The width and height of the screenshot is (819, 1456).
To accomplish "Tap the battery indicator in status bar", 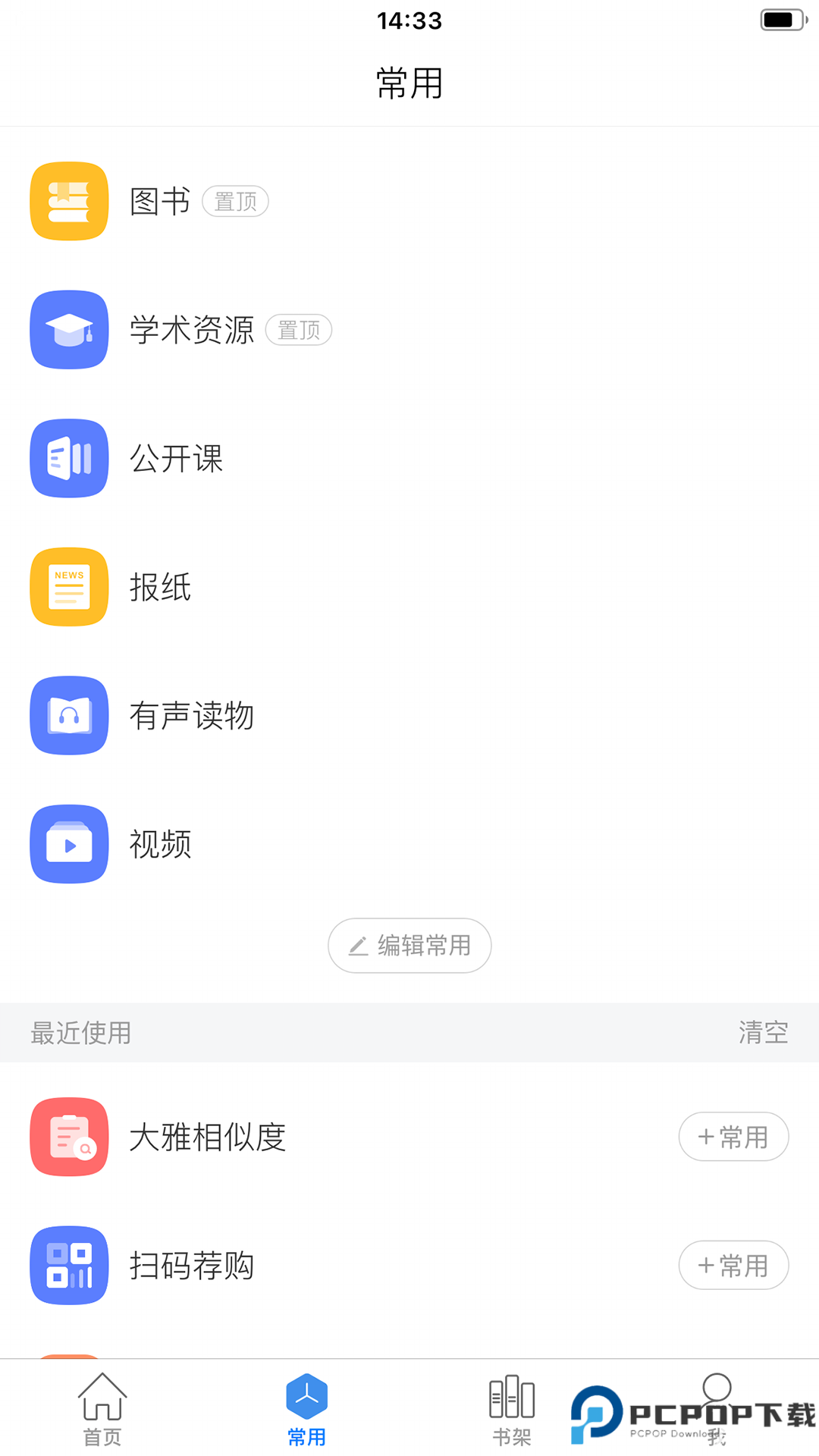I will (x=782, y=20).
